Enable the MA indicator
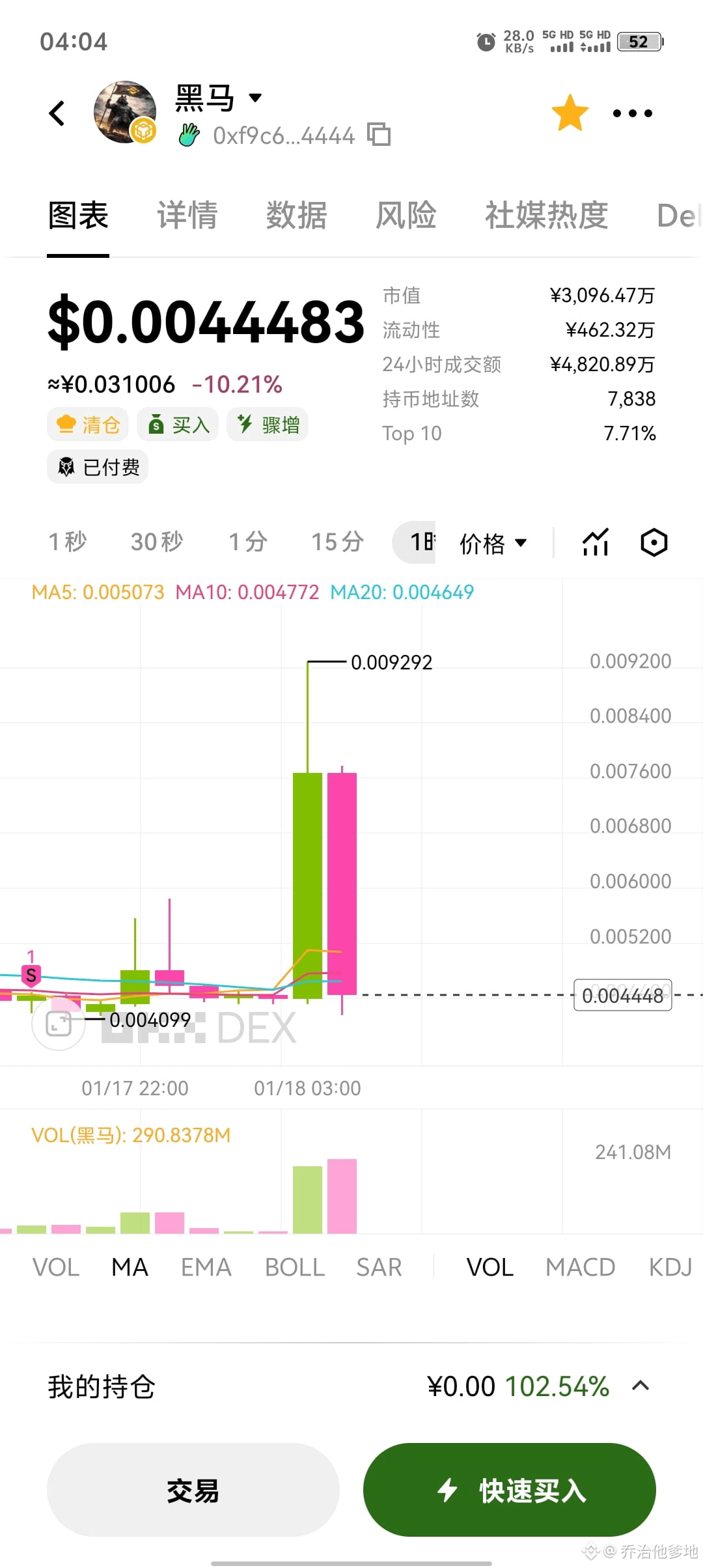703x1568 pixels. [x=129, y=1266]
